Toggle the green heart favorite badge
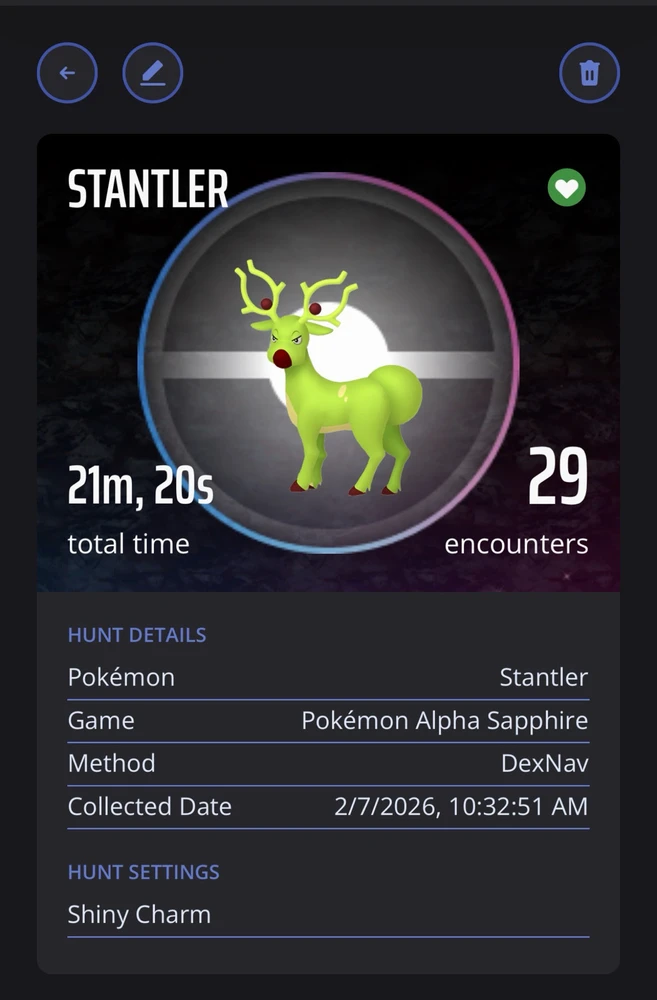657x1000 pixels. (x=567, y=188)
